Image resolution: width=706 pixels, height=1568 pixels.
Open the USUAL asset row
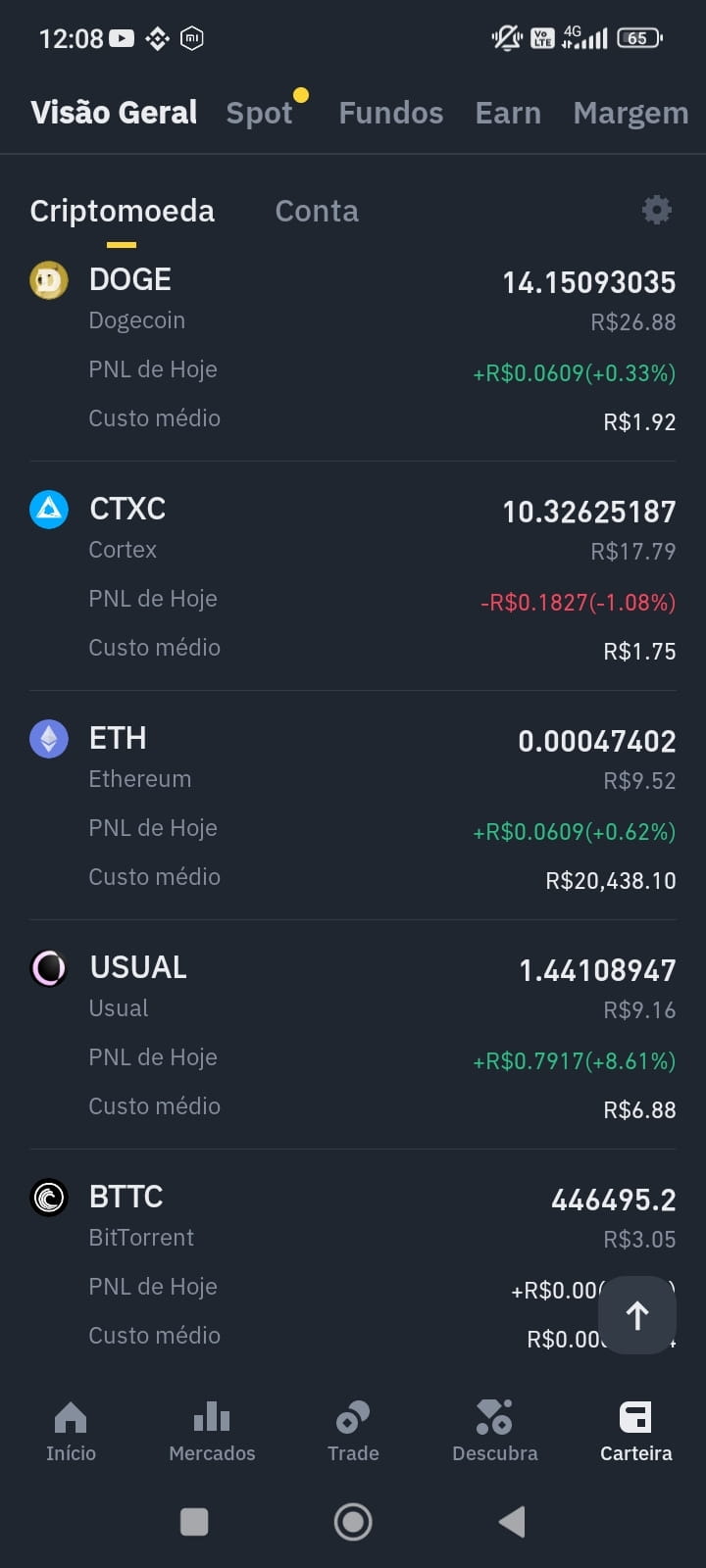353,1036
